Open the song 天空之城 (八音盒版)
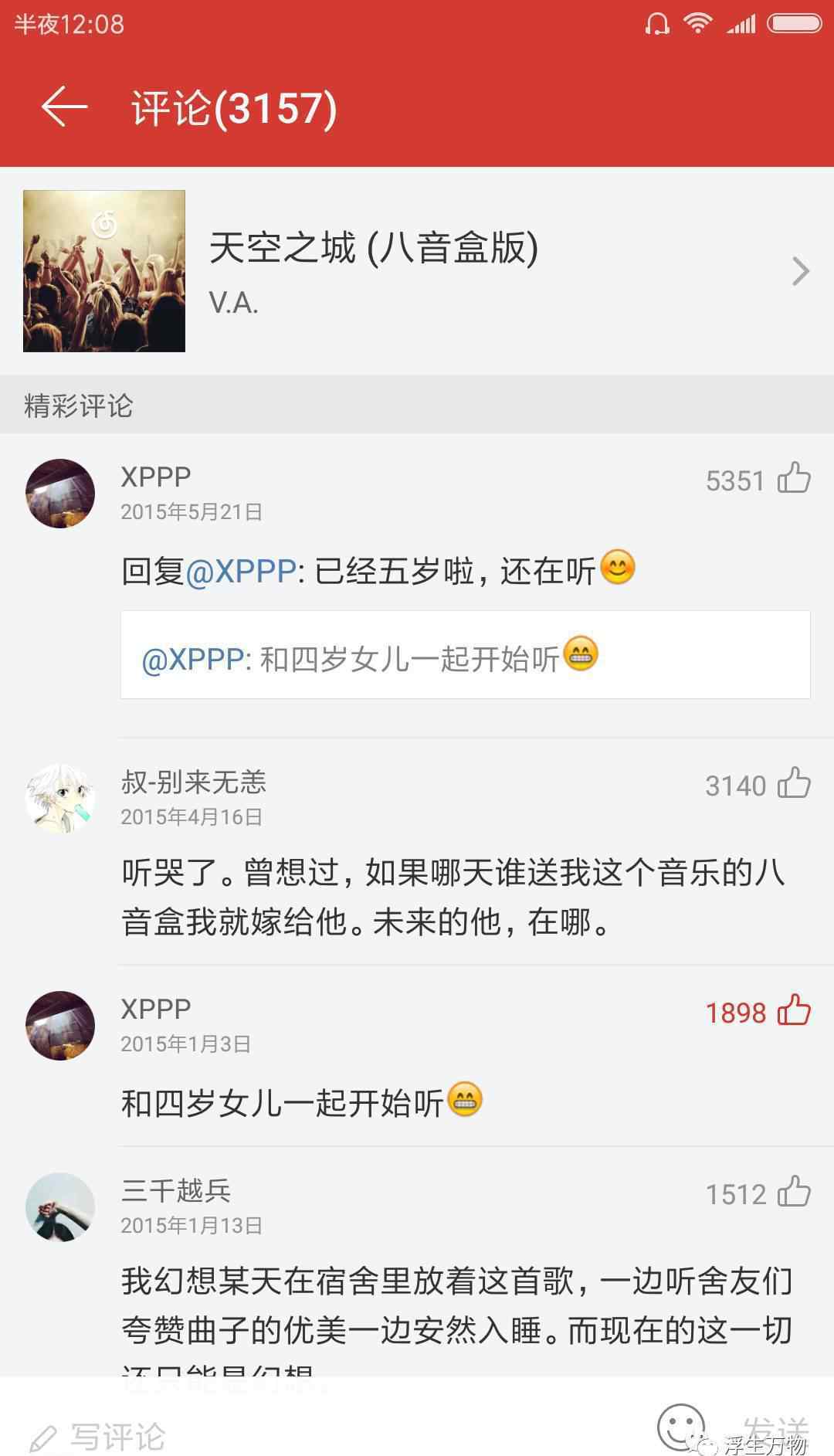834x1456 pixels. click(x=417, y=270)
